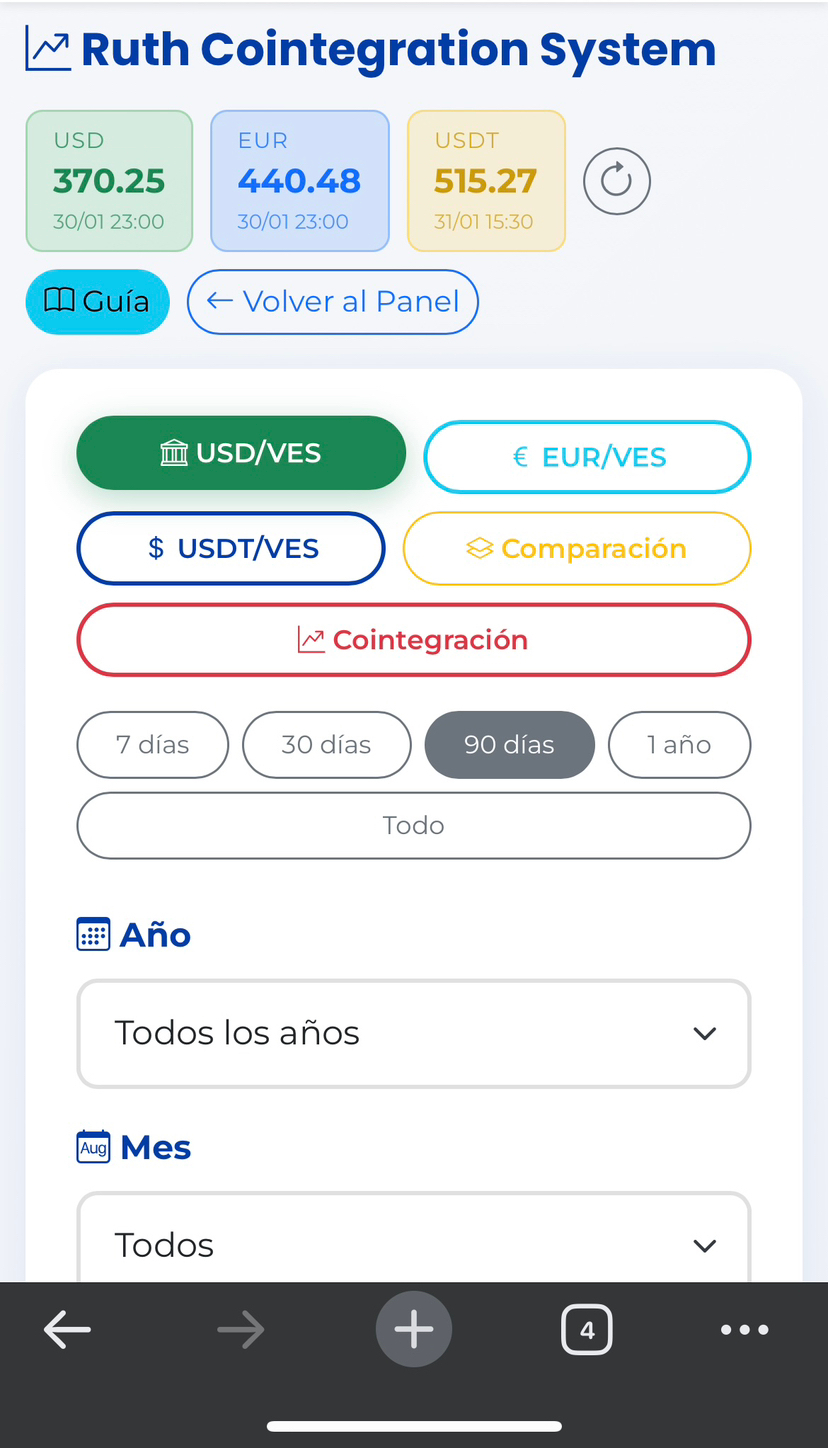Switch to the USDT/VES pair
The image size is (828, 1448).
point(231,548)
